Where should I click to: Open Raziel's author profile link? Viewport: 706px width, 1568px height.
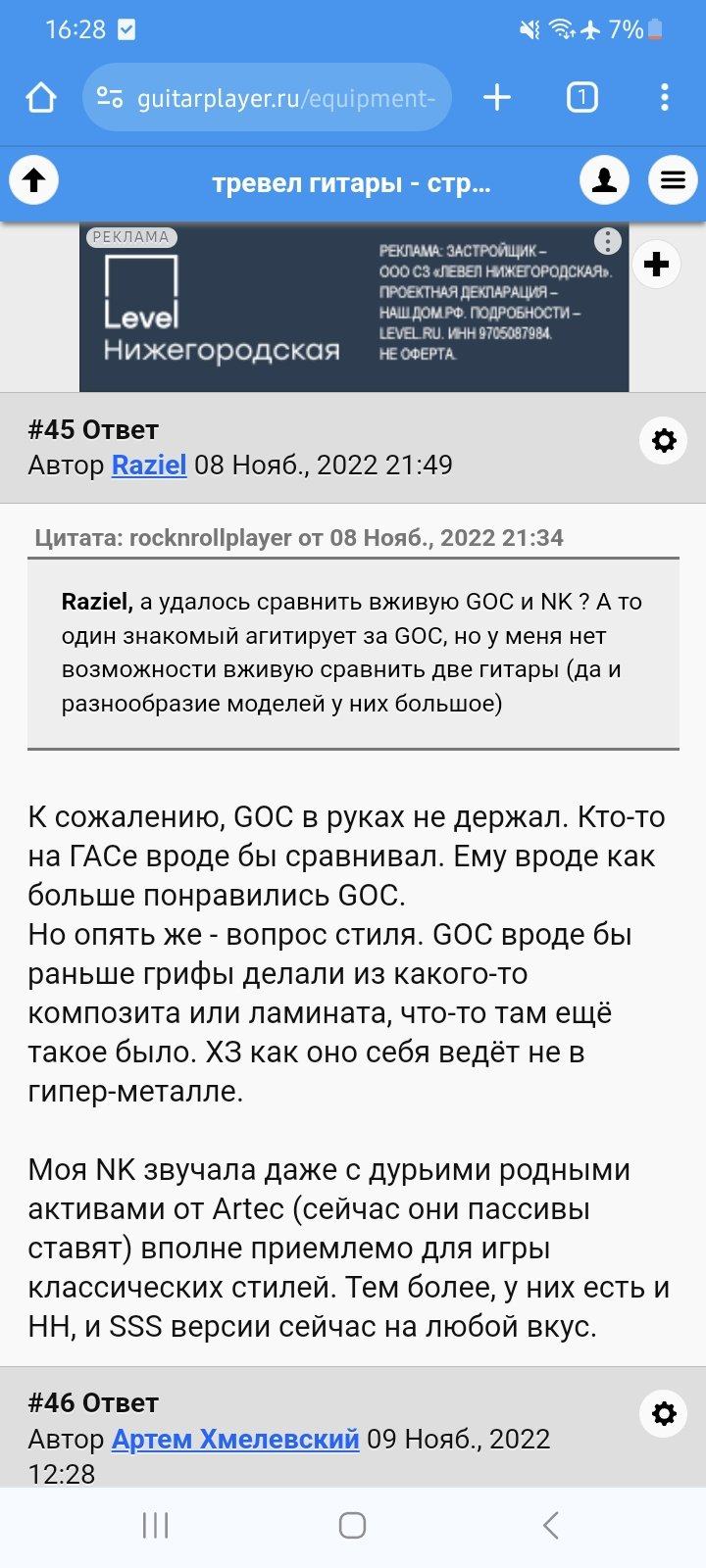tap(149, 465)
